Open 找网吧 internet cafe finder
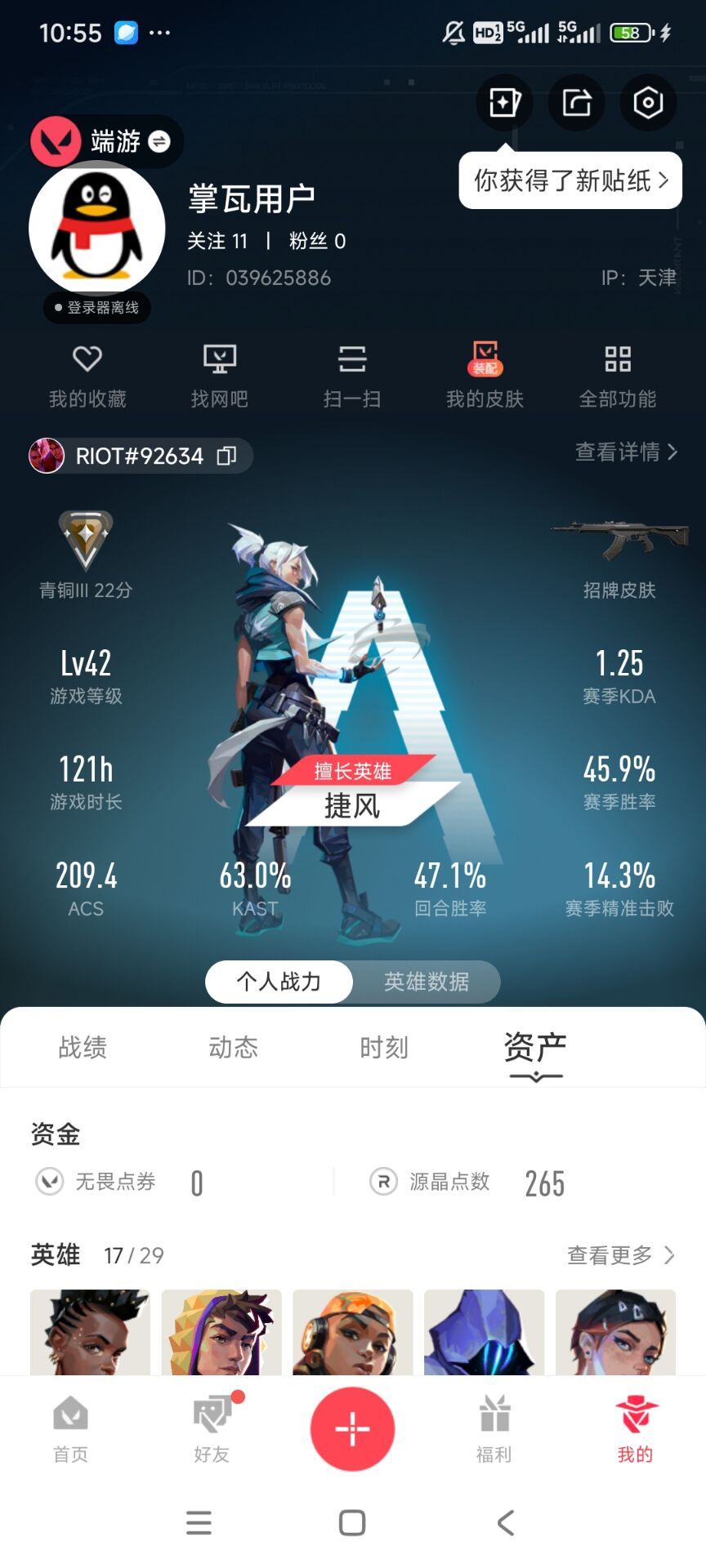This screenshot has height=1568, width=706. tap(220, 376)
